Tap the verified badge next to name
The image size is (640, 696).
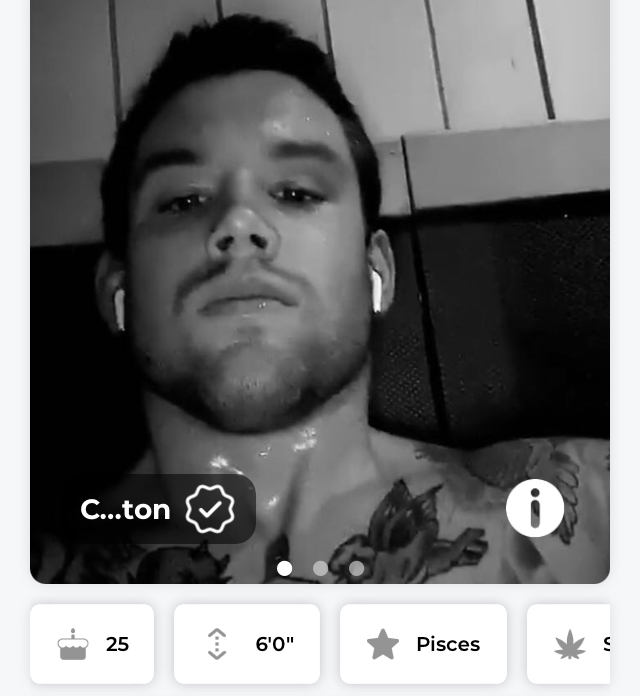210,509
